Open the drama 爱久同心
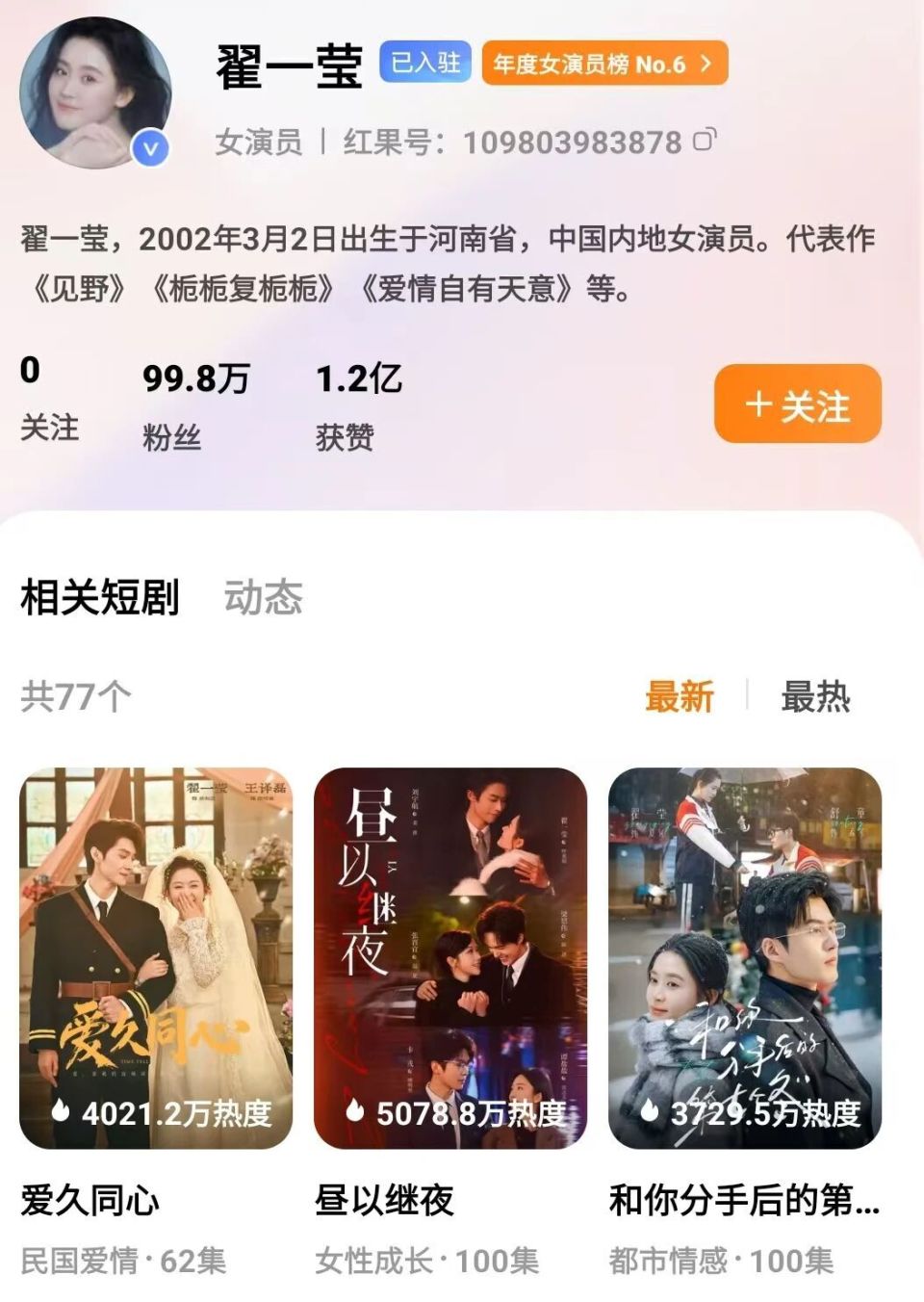Screen dimensions: 924x1302 point(156,958)
